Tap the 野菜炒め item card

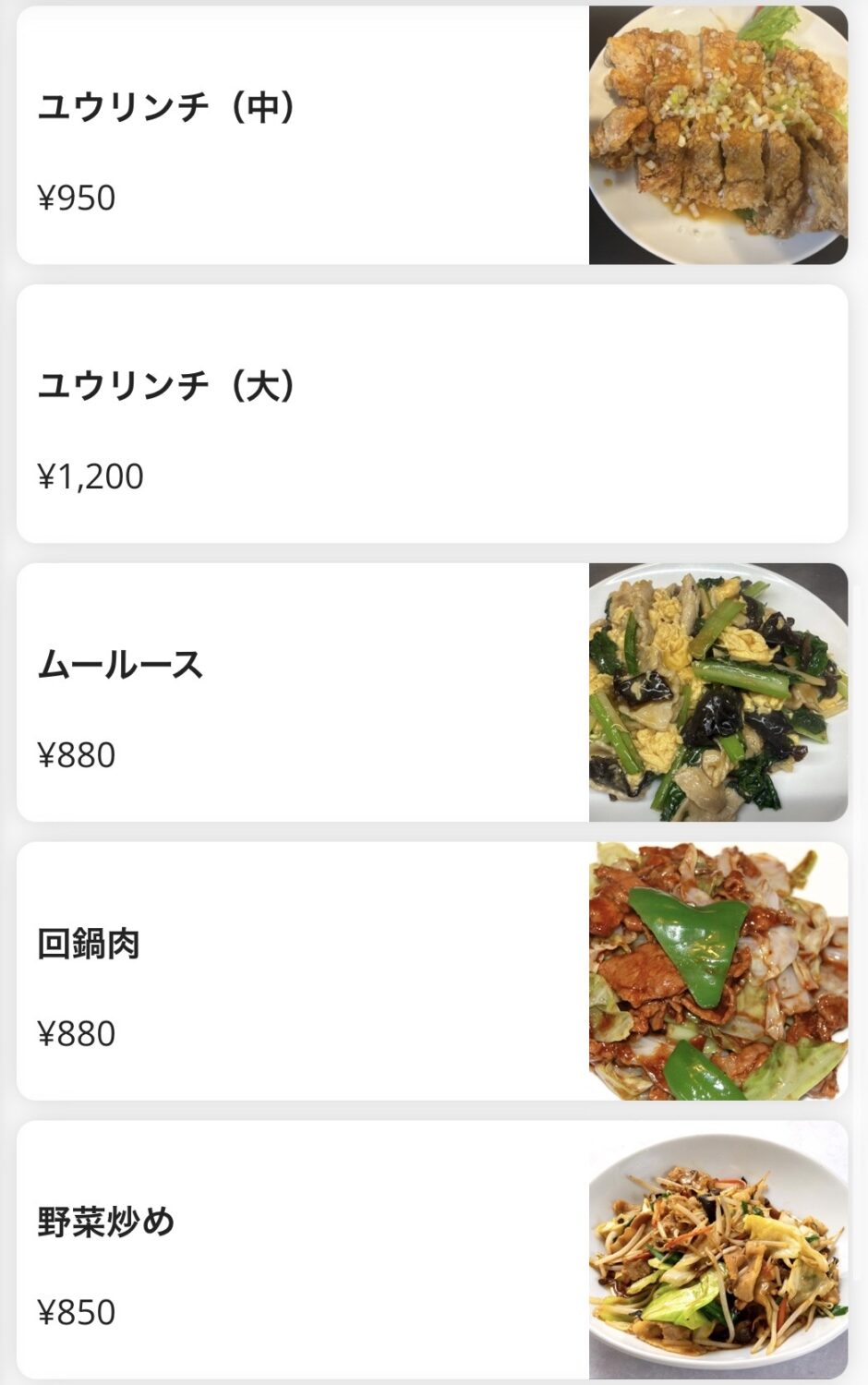pyautogui.click(x=305, y=1250)
